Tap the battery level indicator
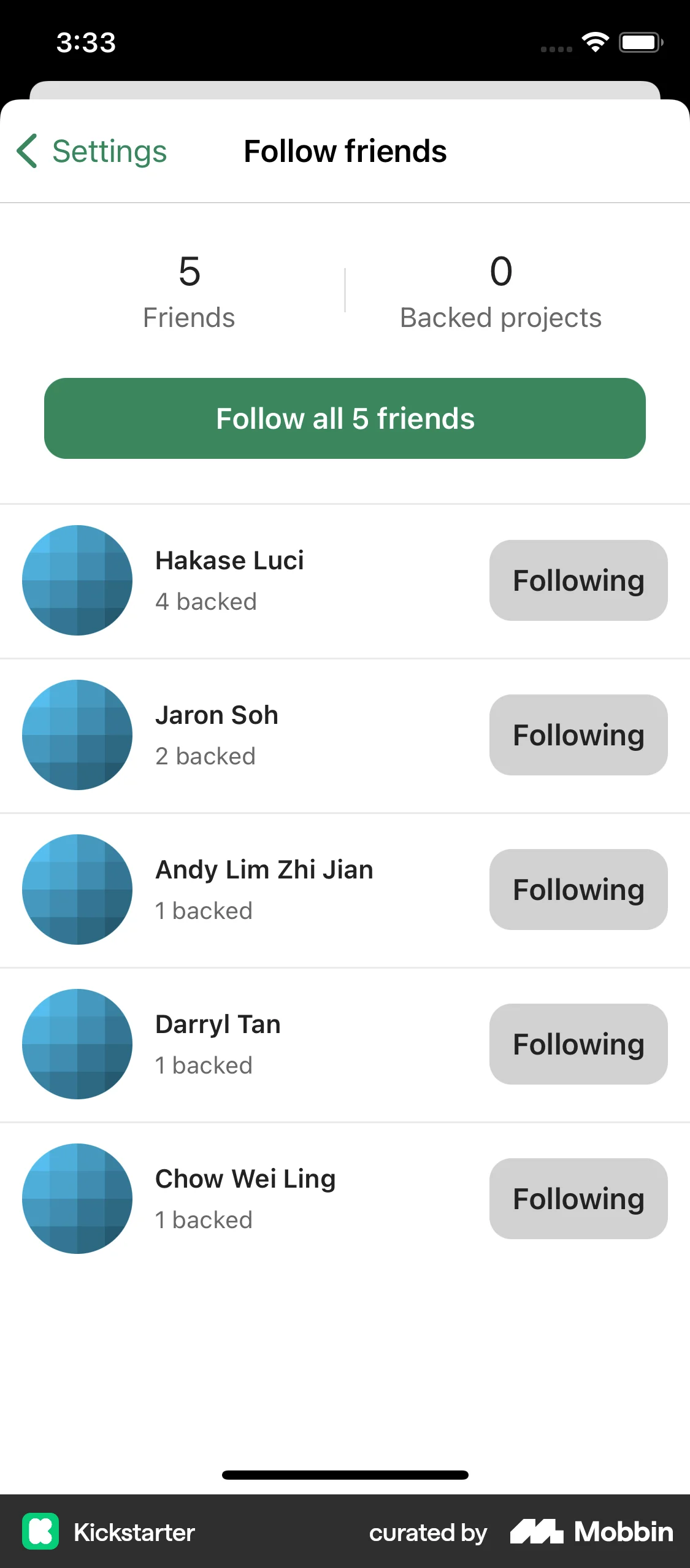Screen dimensions: 690x1568 click(x=640, y=41)
